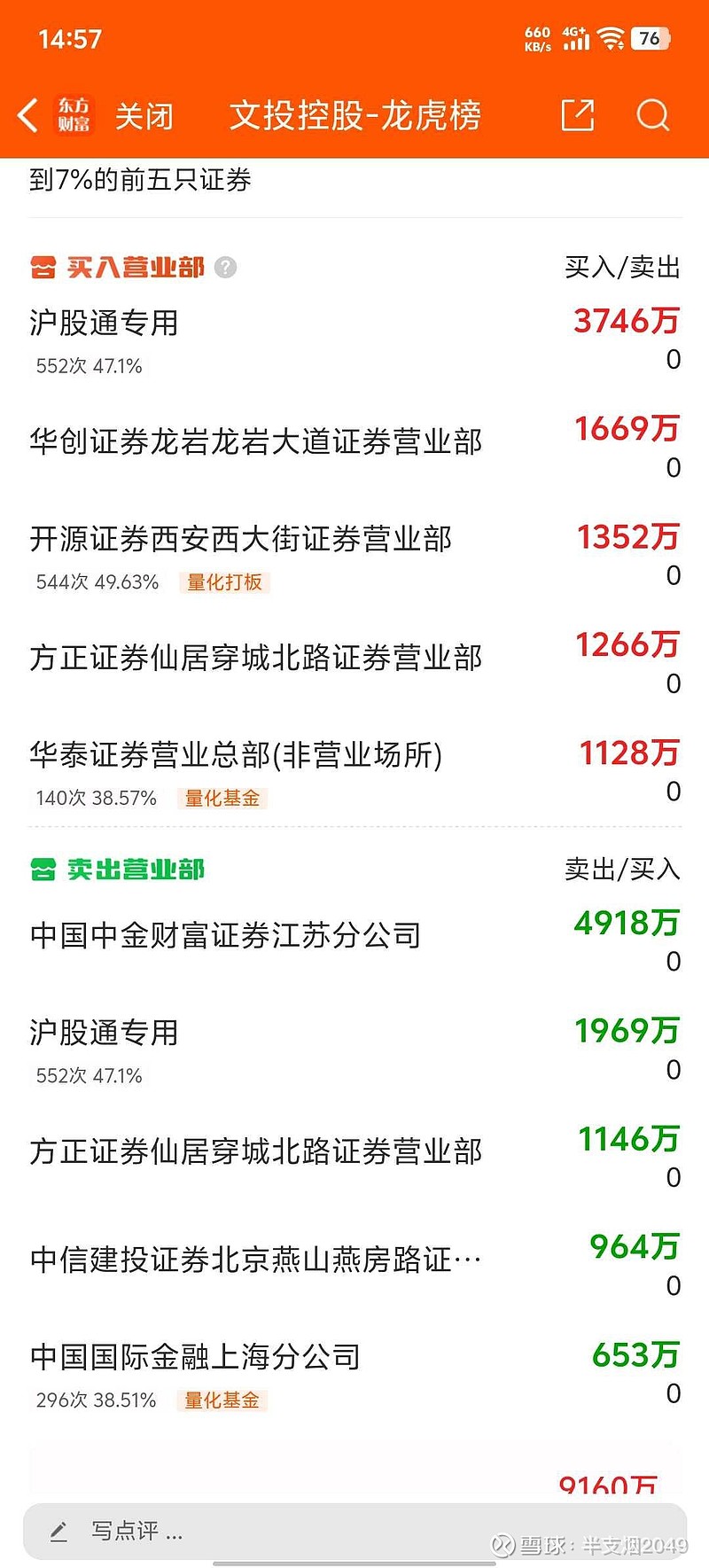Open the 开源证券西安西大街证券营业部 row

tap(354, 556)
